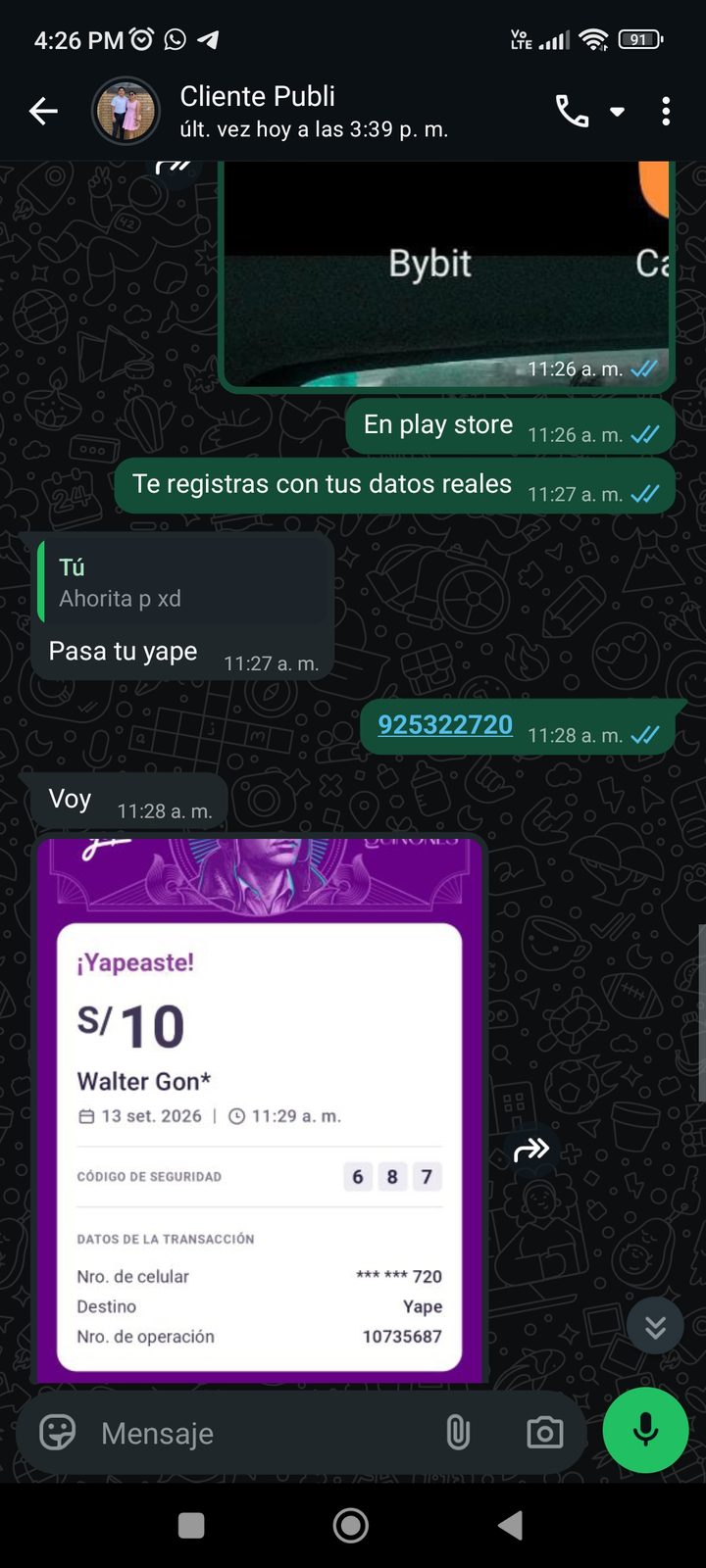Open the emoji and sticker picker

58,1433
